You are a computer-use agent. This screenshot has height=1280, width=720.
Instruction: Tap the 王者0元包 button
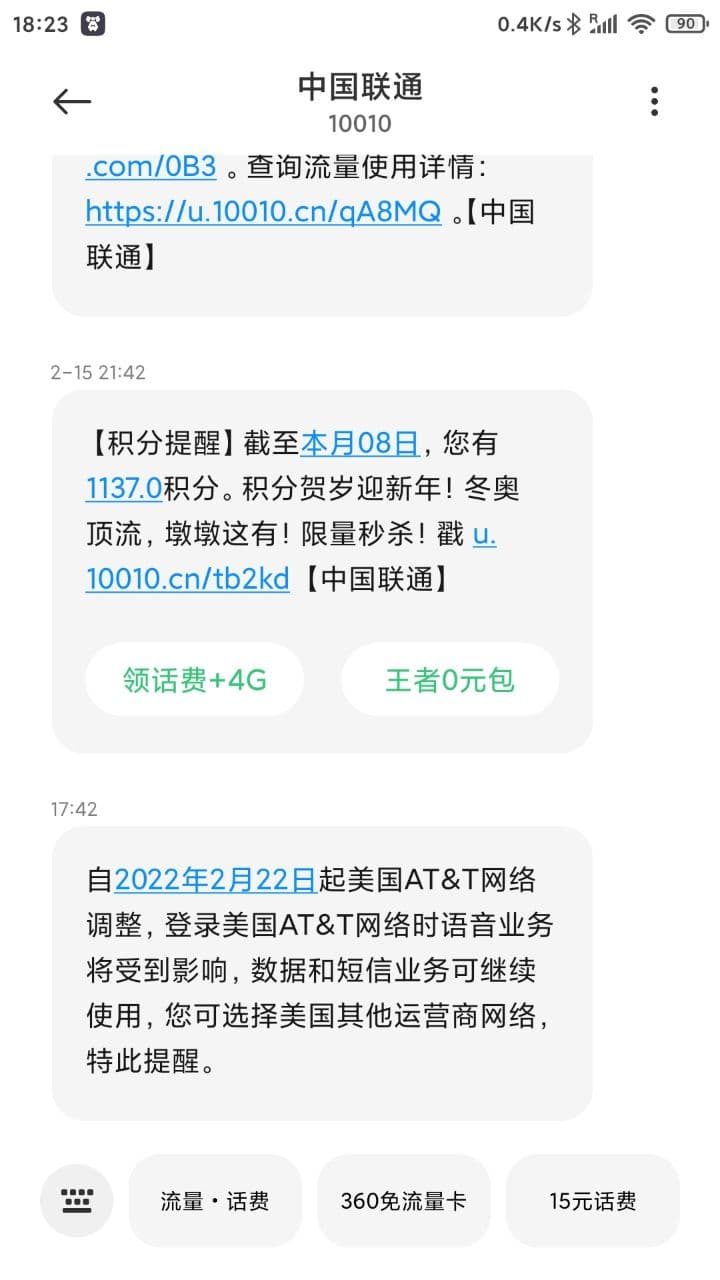pyautogui.click(x=450, y=680)
